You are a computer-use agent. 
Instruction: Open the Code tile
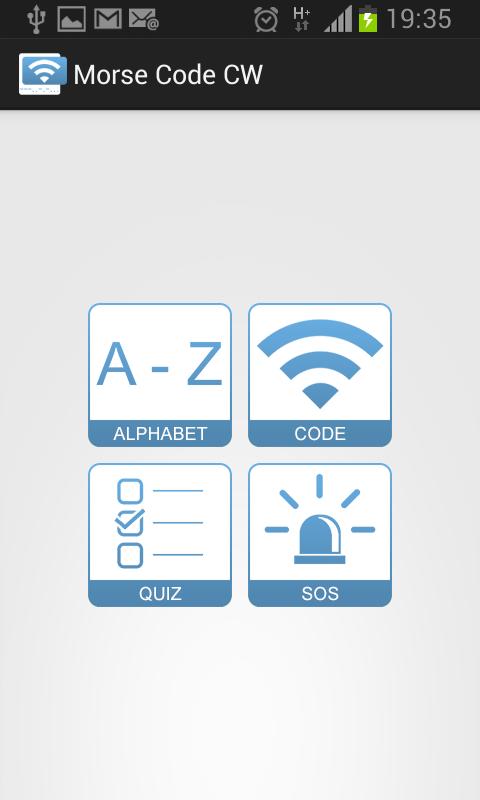tap(320, 375)
